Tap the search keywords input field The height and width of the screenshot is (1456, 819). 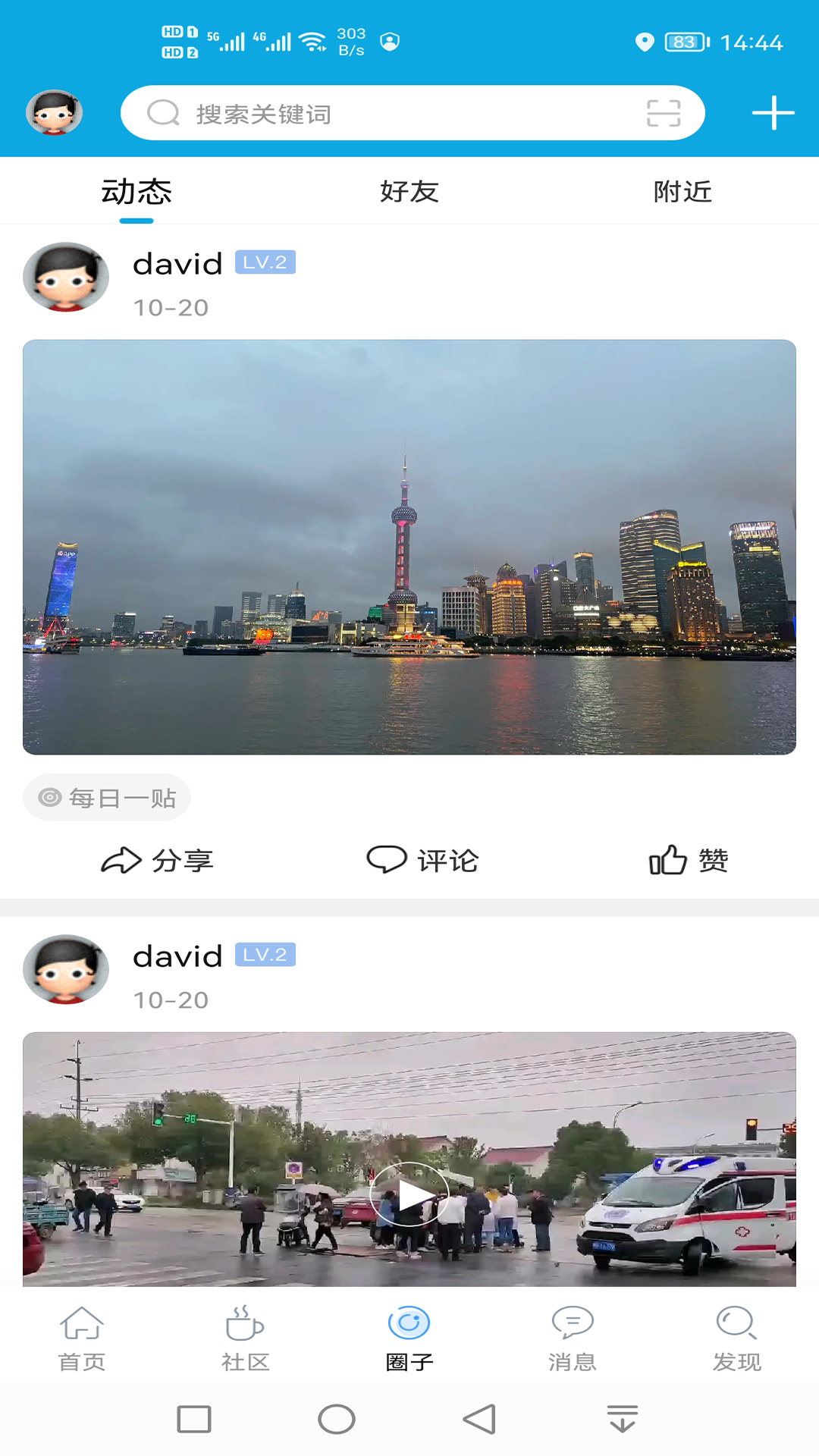tap(379, 112)
